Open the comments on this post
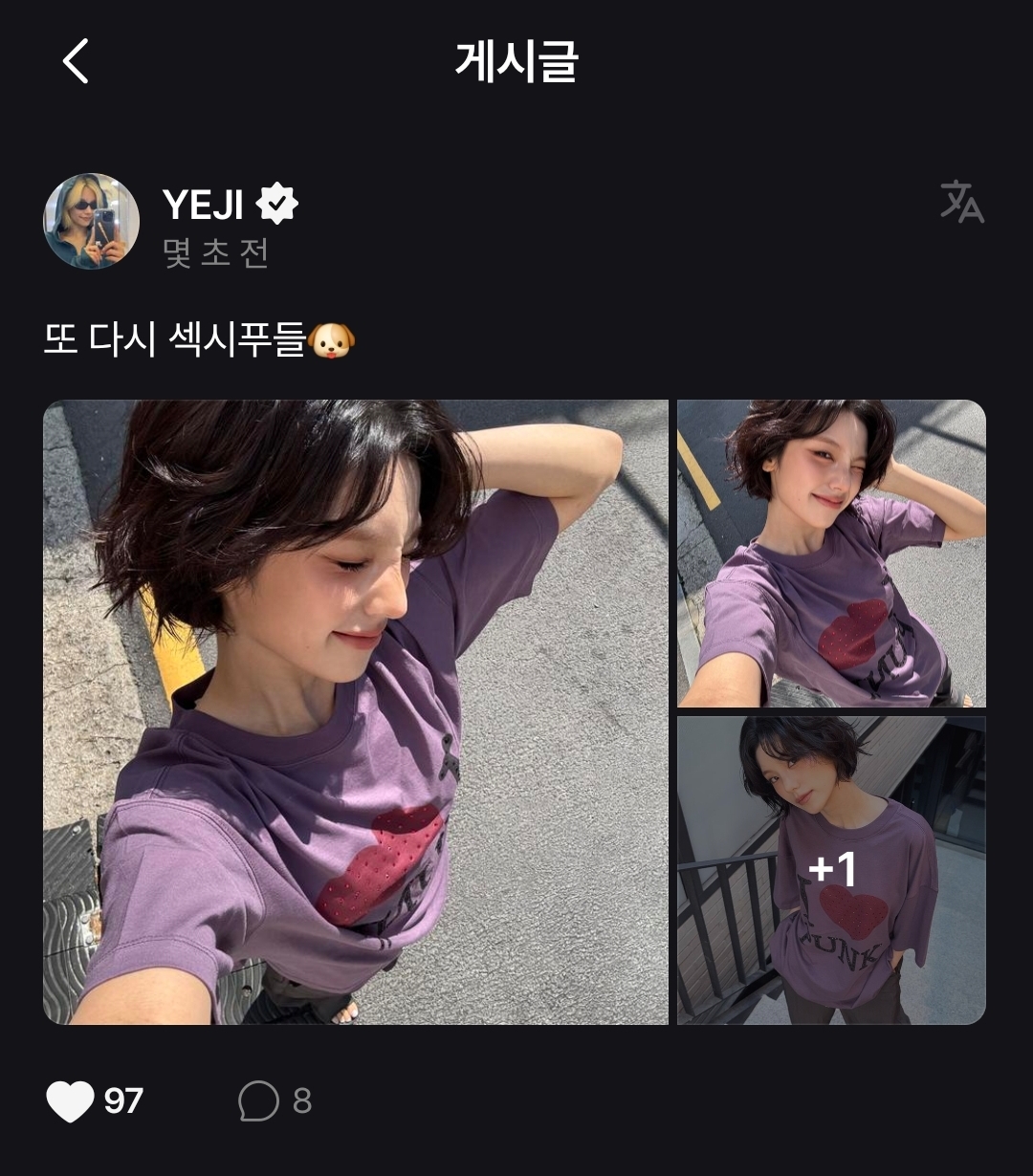This screenshot has width=1033, height=1176. point(259,1101)
